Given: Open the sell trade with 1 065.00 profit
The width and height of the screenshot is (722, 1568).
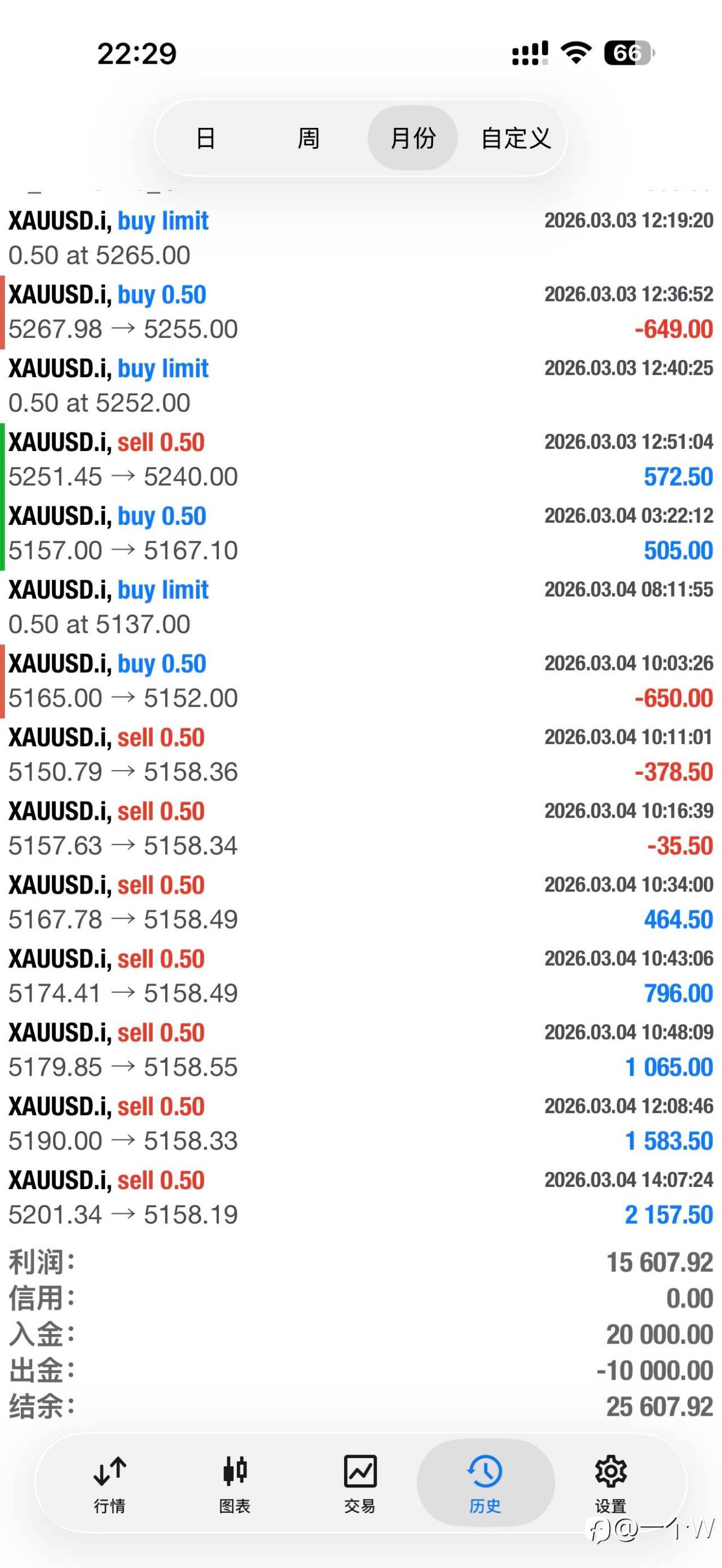Looking at the screenshot, I should pos(361,1050).
